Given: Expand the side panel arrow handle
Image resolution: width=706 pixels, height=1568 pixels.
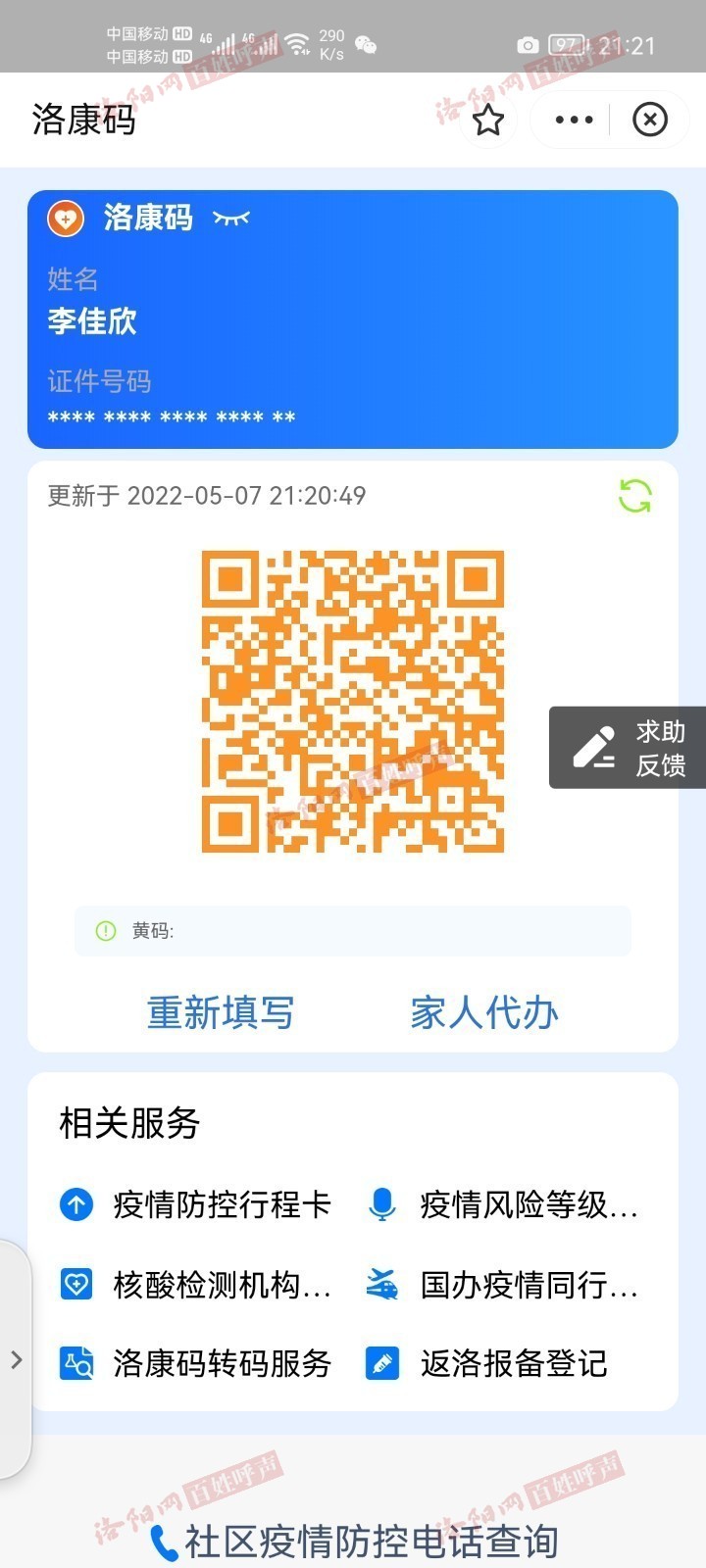Looking at the screenshot, I should (x=16, y=1359).
